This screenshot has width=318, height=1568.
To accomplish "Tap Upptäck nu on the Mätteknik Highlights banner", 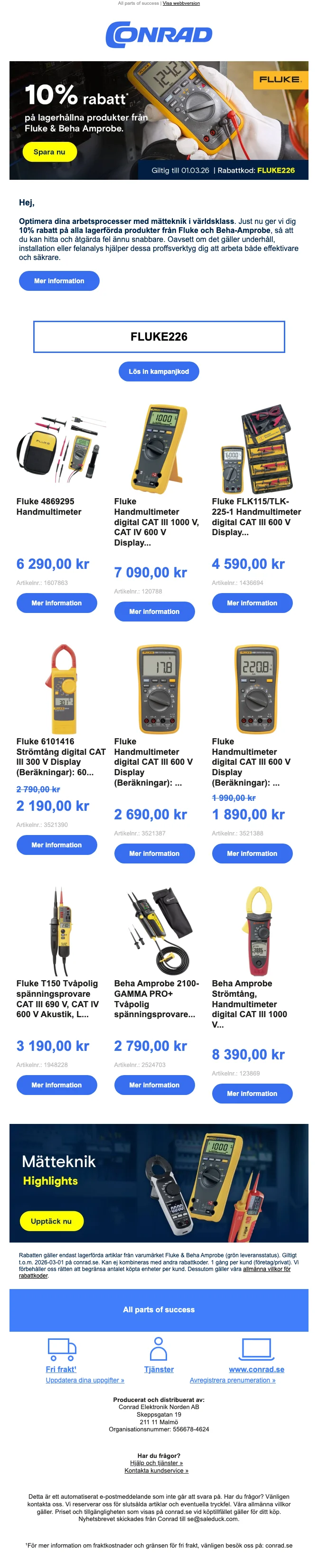I will (x=51, y=1221).
